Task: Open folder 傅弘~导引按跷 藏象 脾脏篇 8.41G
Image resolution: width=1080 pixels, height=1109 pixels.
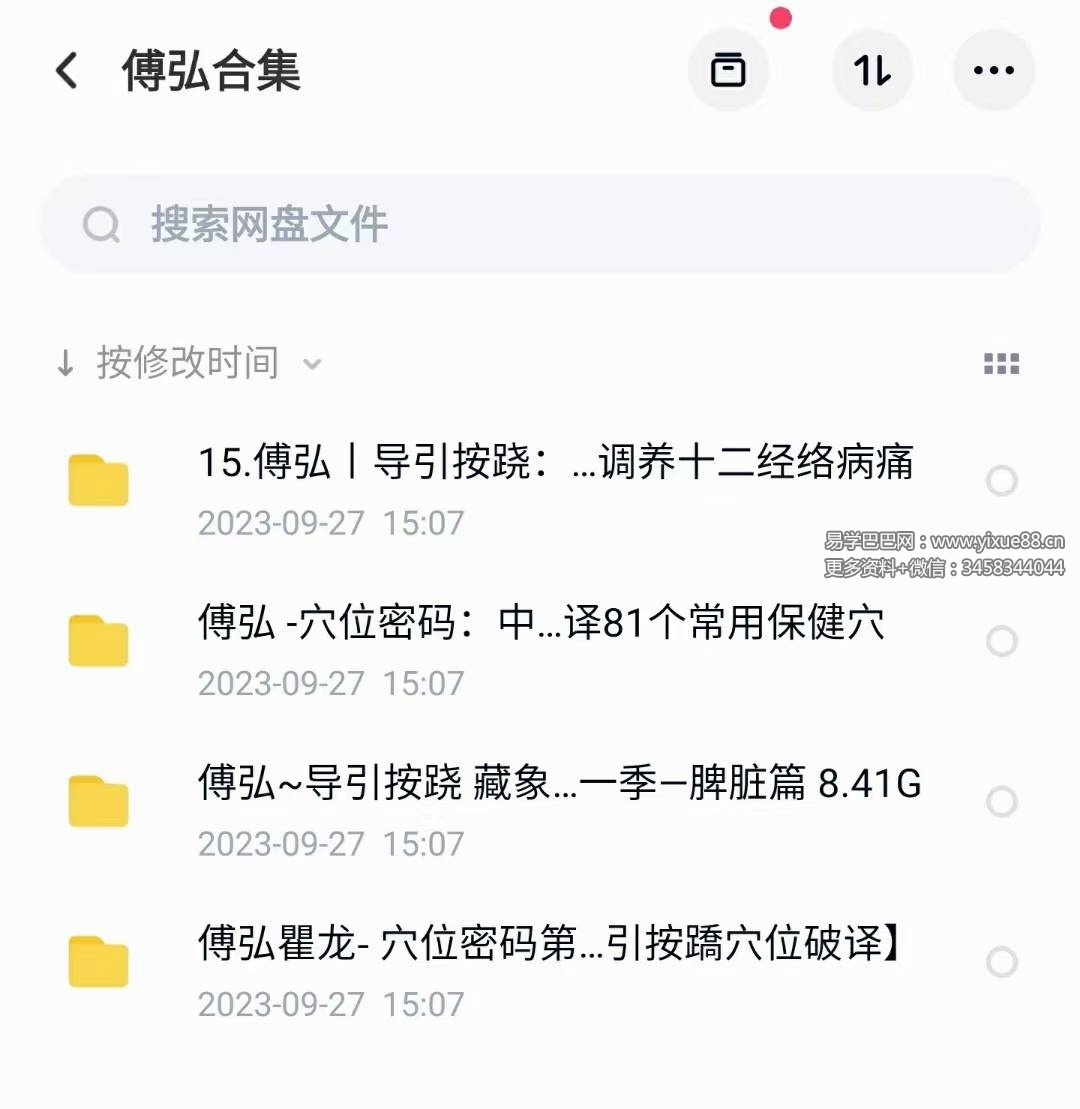Action: pyautogui.click(x=558, y=784)
